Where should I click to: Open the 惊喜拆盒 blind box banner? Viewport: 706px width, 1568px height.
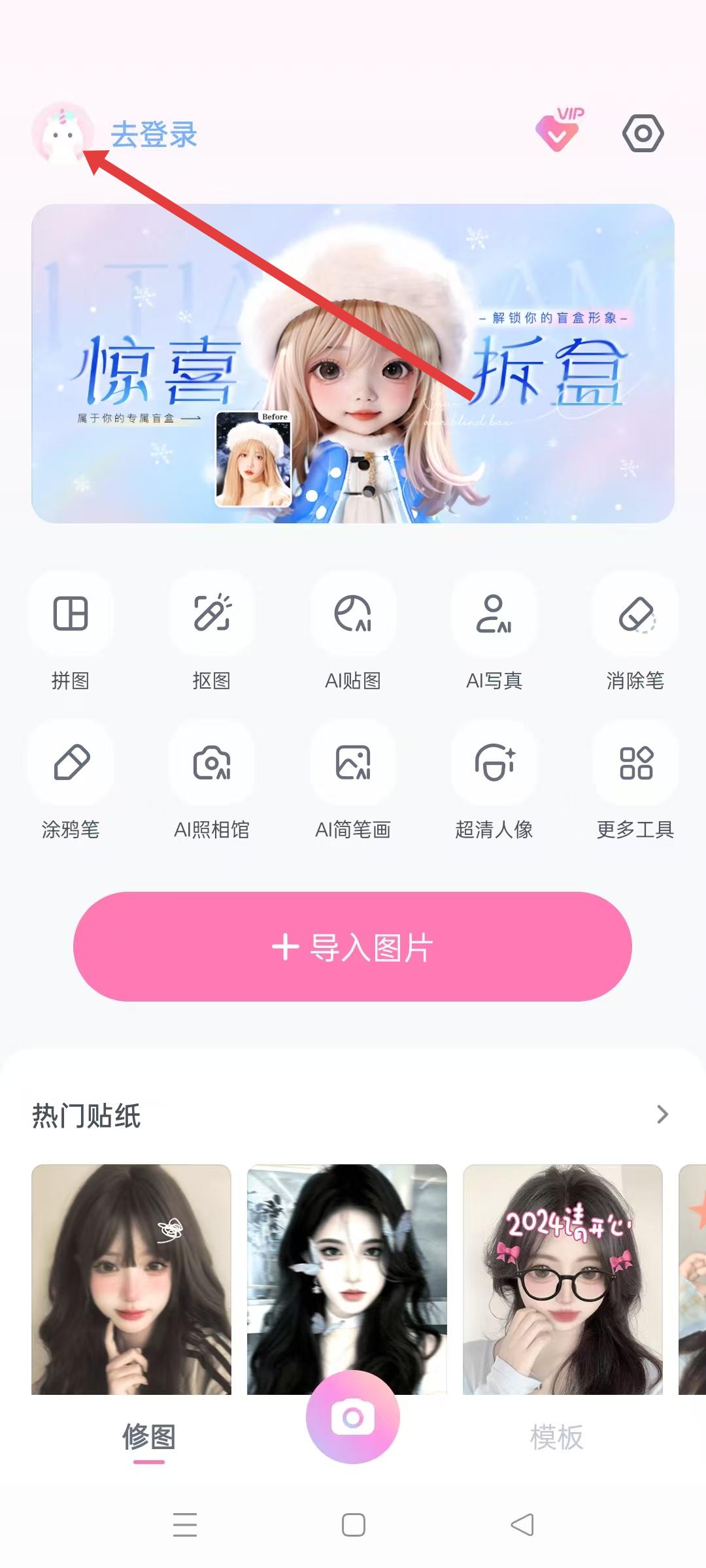[x=353, y=363]
